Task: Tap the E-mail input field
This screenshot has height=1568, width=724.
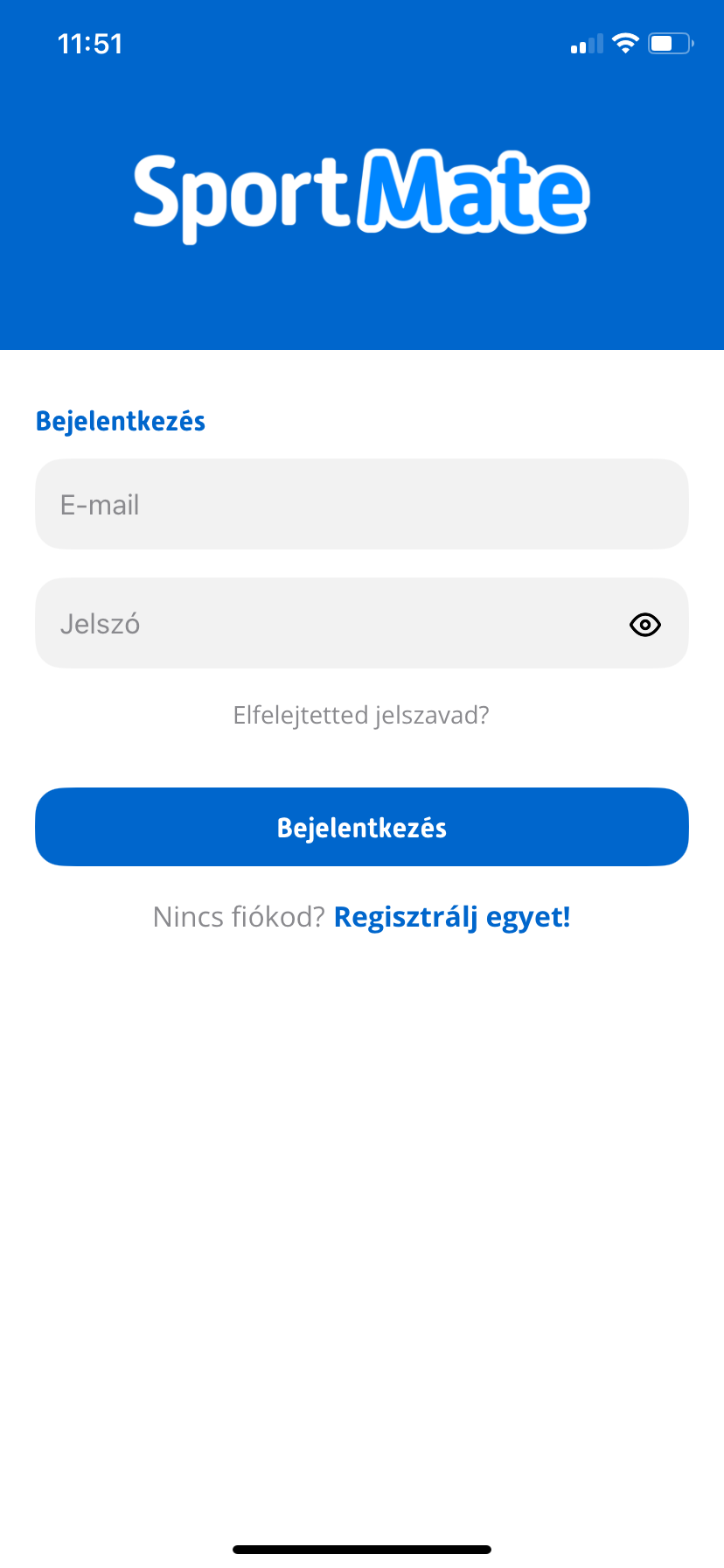Action: [x=361, y=504]
